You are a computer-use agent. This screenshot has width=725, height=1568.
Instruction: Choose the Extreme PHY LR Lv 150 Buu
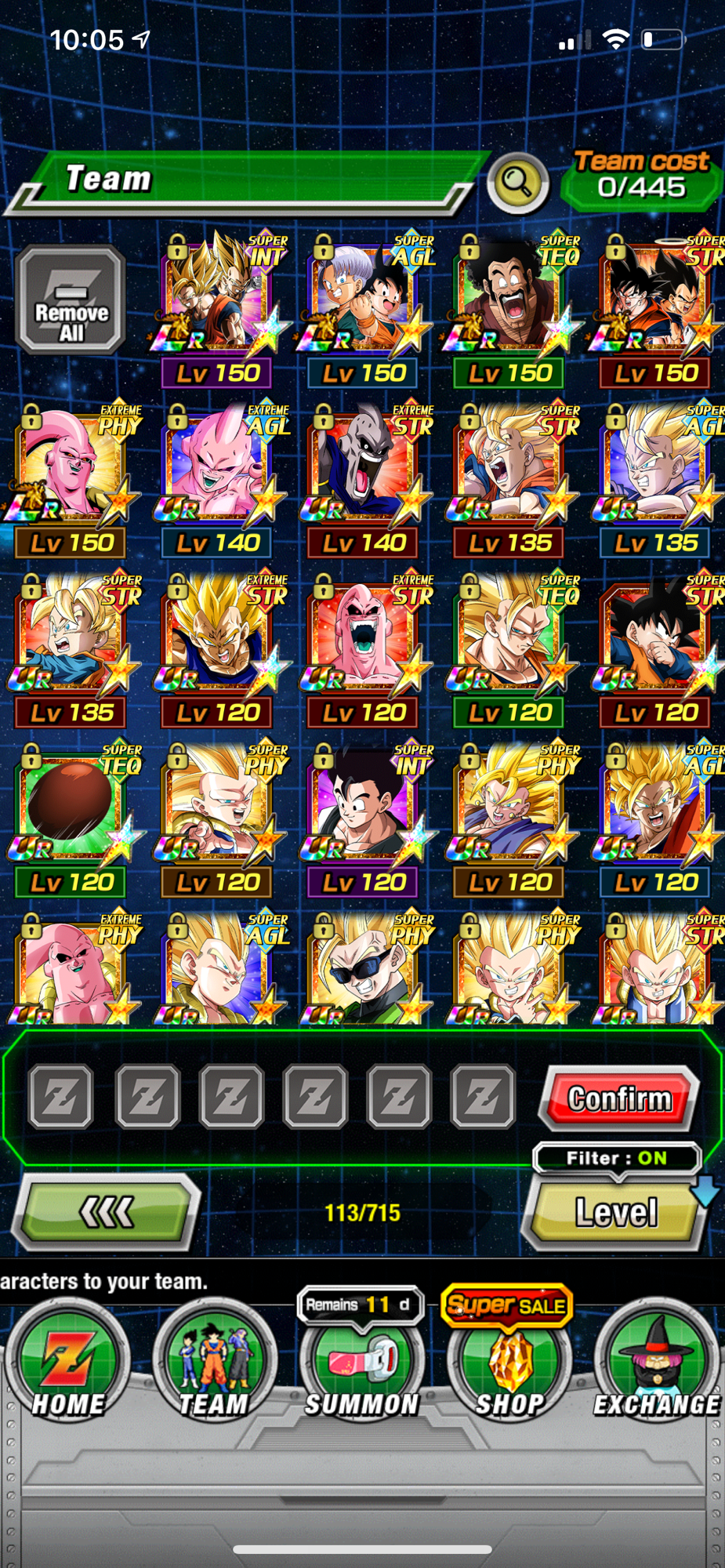71,467
